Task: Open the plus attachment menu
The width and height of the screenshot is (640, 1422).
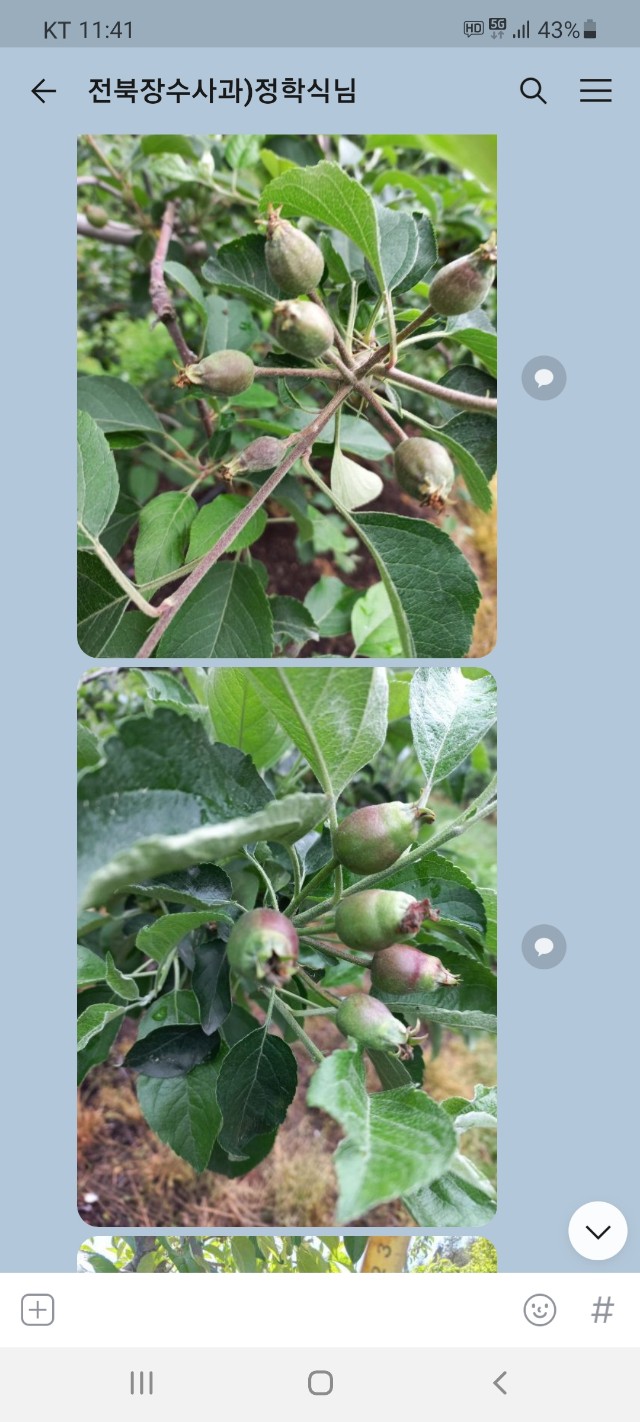Action: [x=38, y=1310]
